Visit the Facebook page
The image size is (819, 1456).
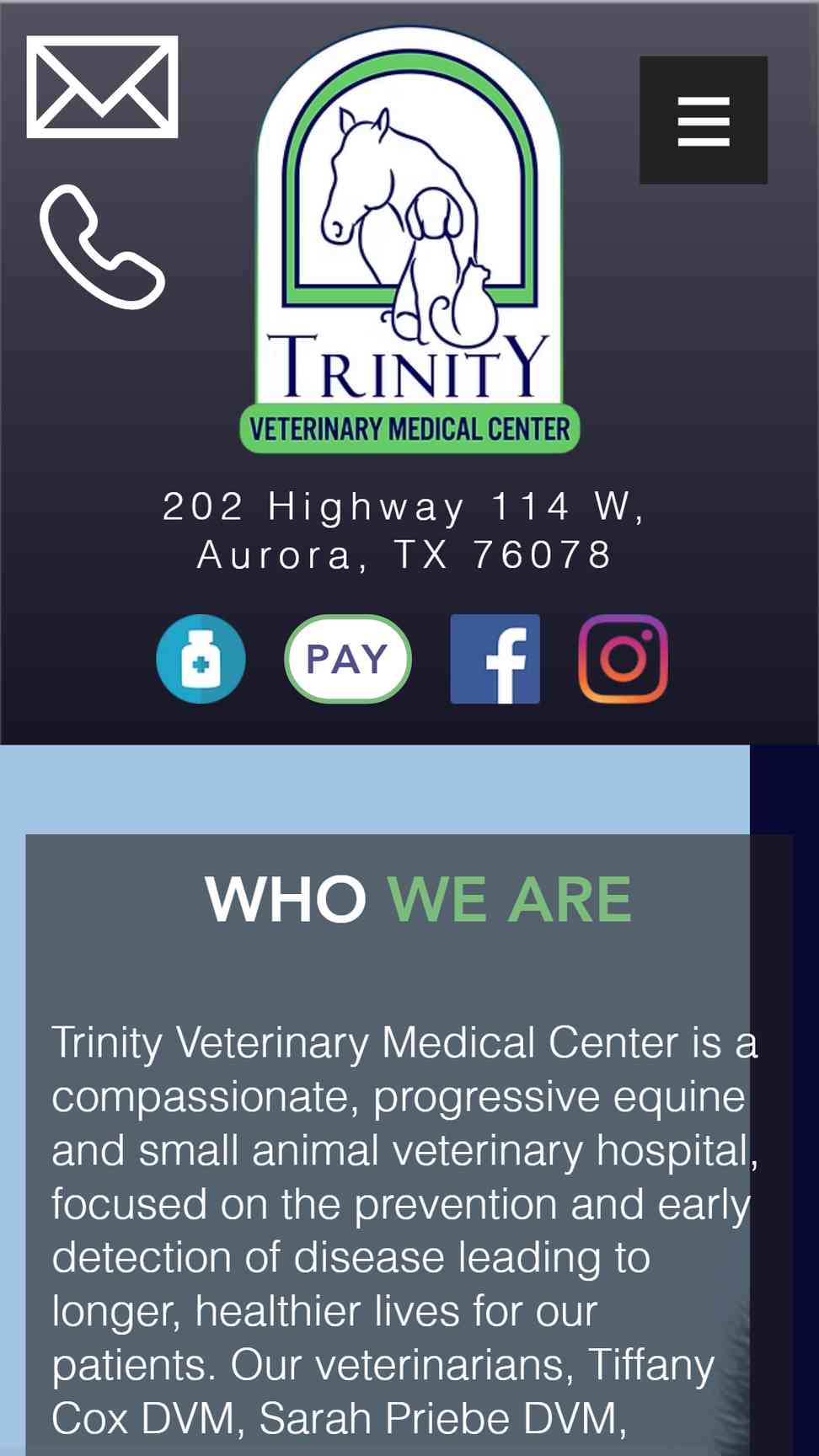[x=495, y=659]
